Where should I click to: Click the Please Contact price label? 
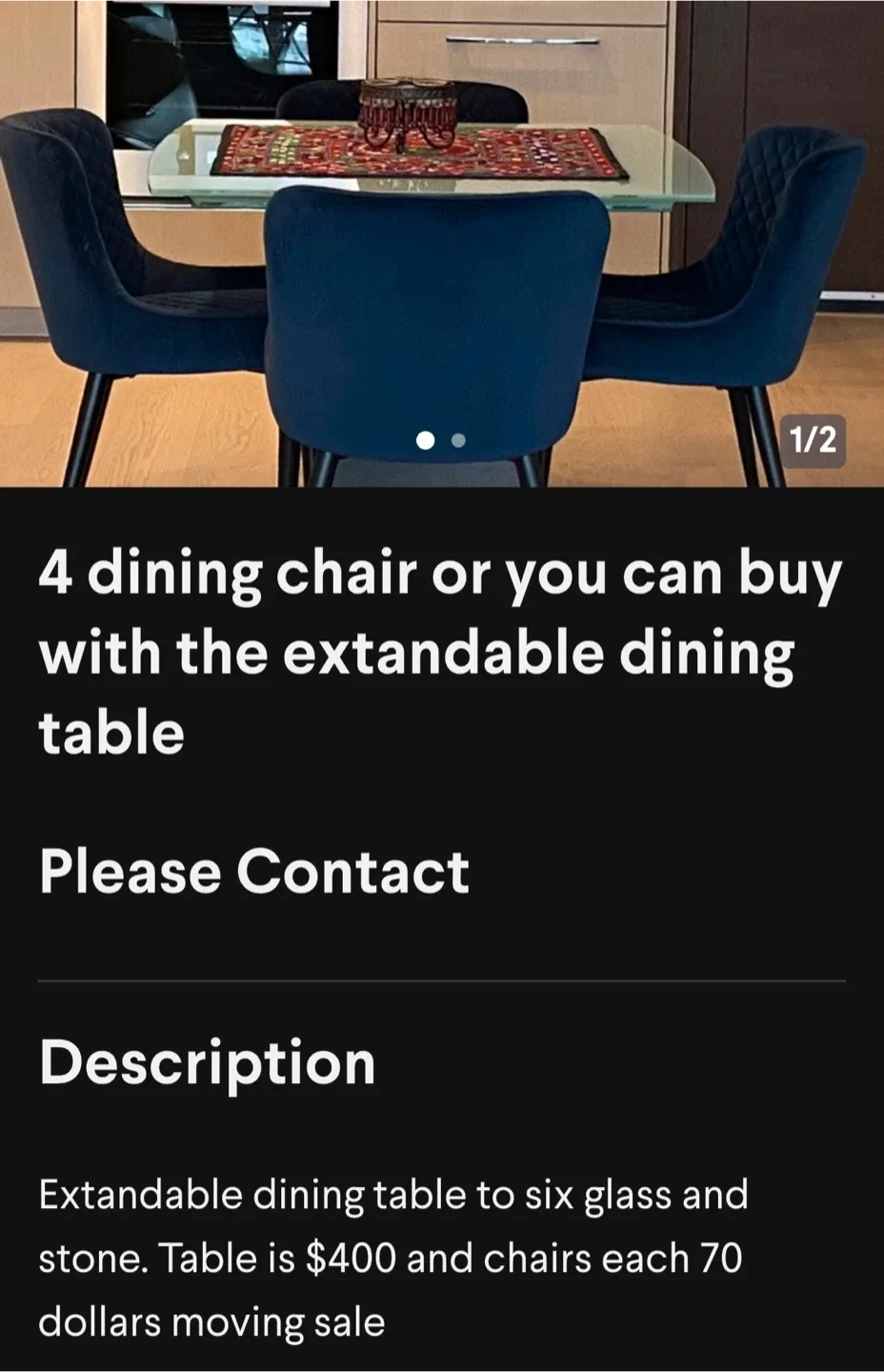[x=253, y=870]
